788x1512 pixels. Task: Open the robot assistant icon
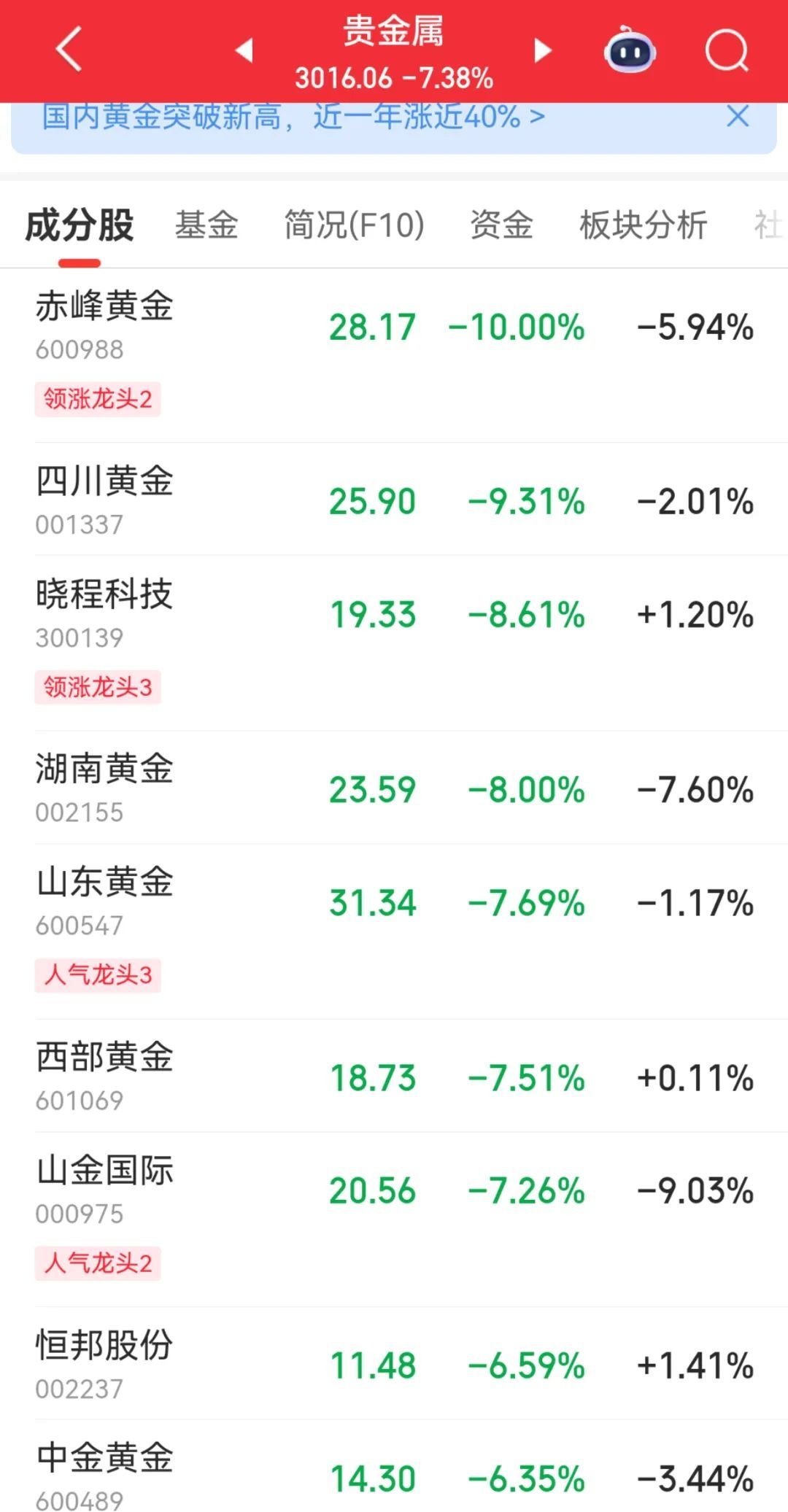pyautogui.click(x=630, y=50)
